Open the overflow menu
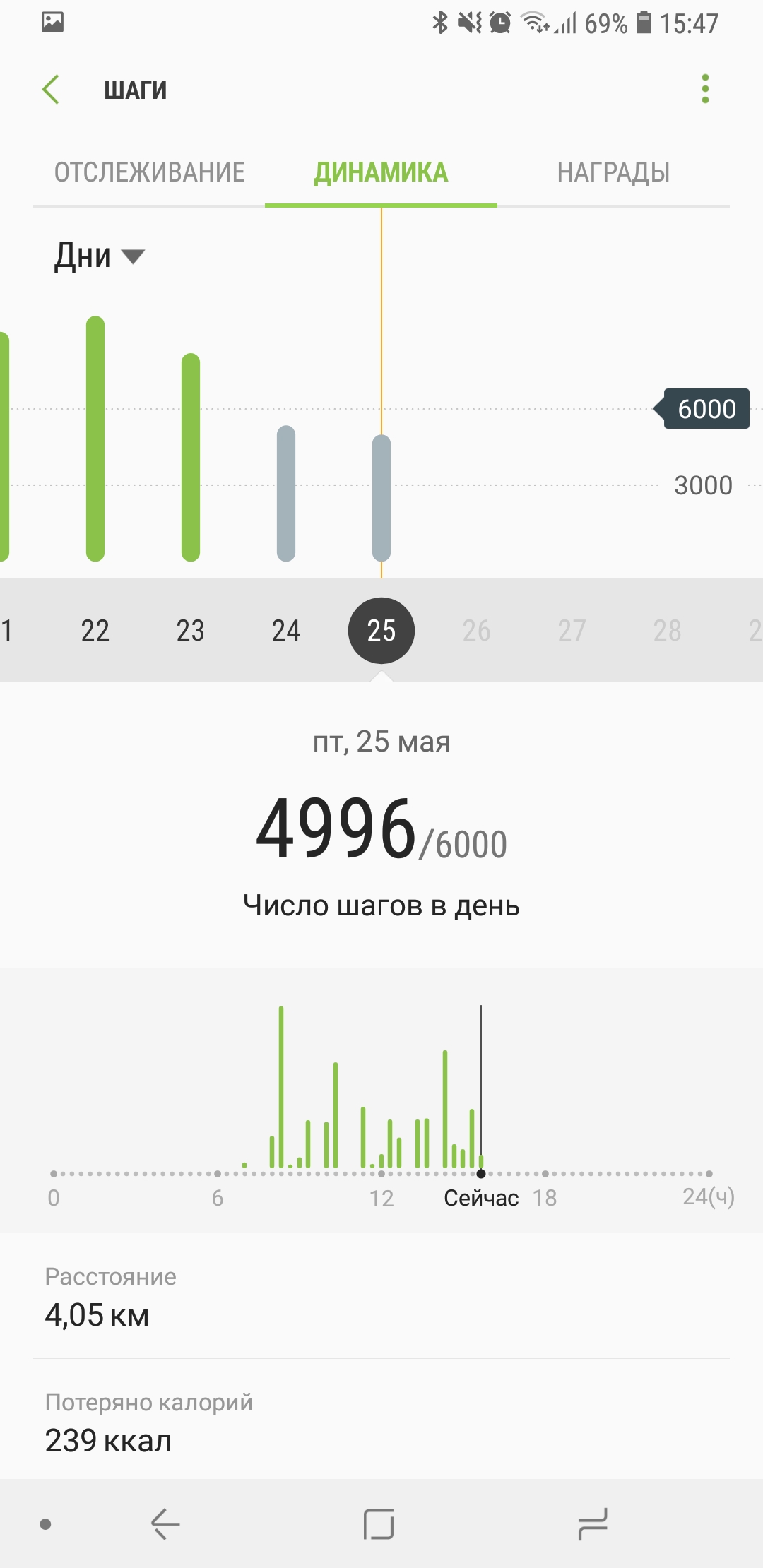 tap(704, 89)
